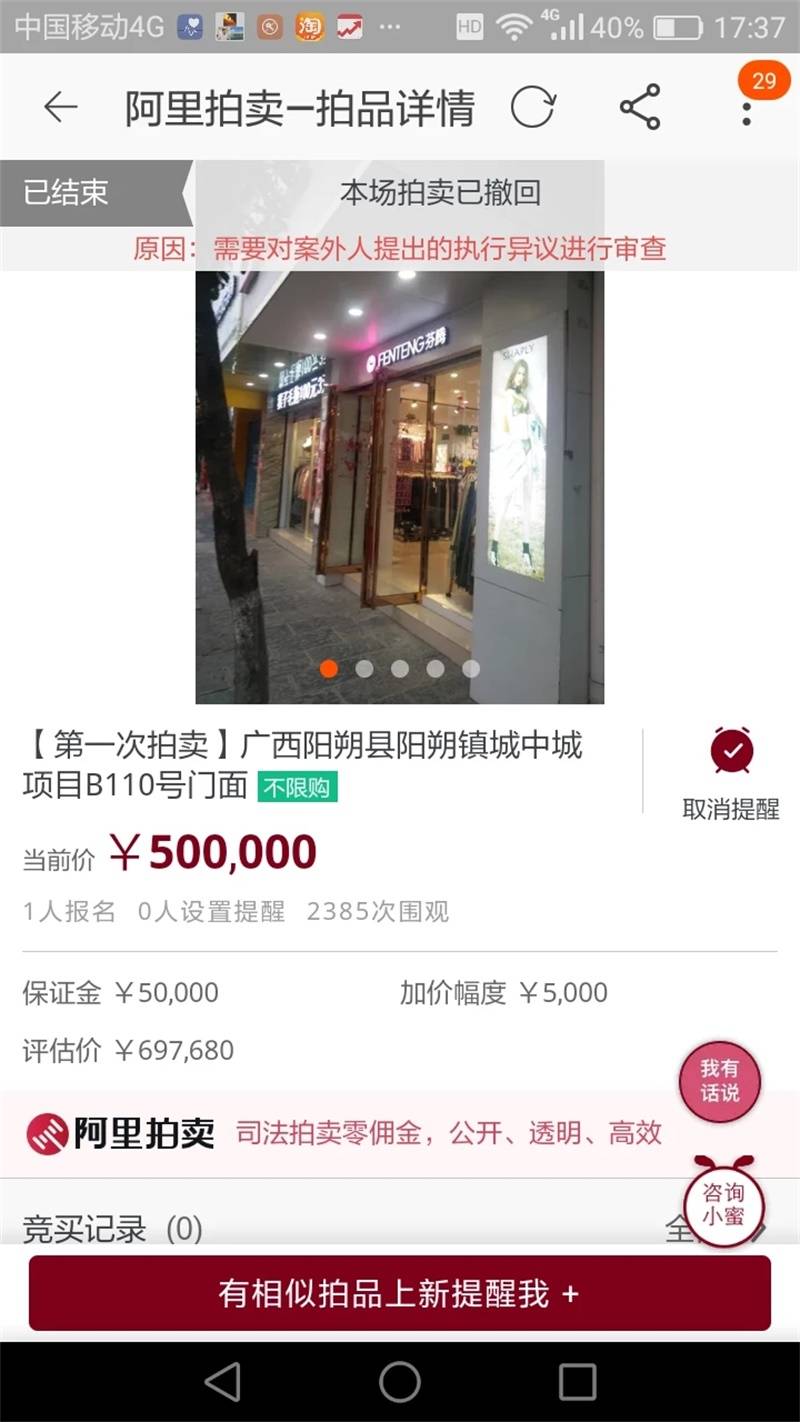The image size is (800, 1422).
Task: Tap 有相似拍品上新提醒我 button
Action: pyautogui.click(x=399, y=1293)
